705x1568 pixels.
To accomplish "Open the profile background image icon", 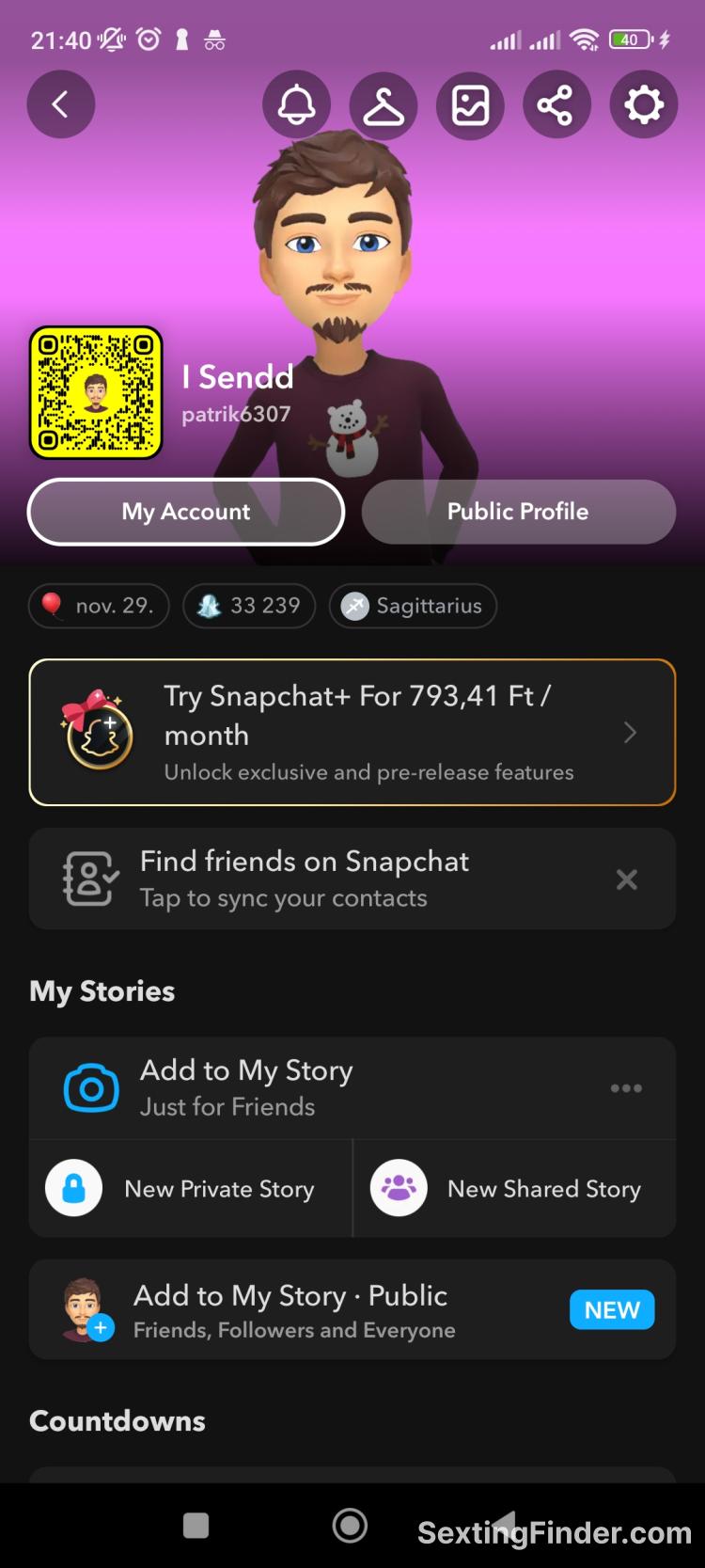I will tap(471, 104).
